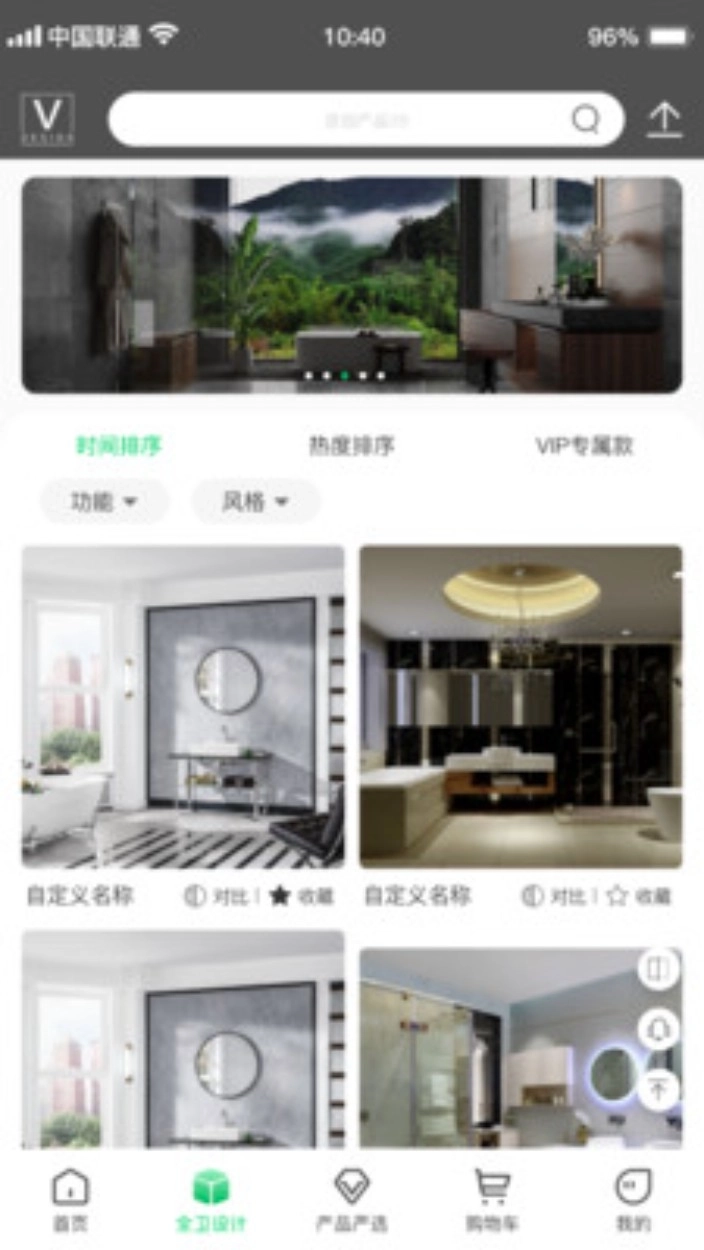Switch to the 时间排序 tab
704x1250 pixels.
click(119, 446)
